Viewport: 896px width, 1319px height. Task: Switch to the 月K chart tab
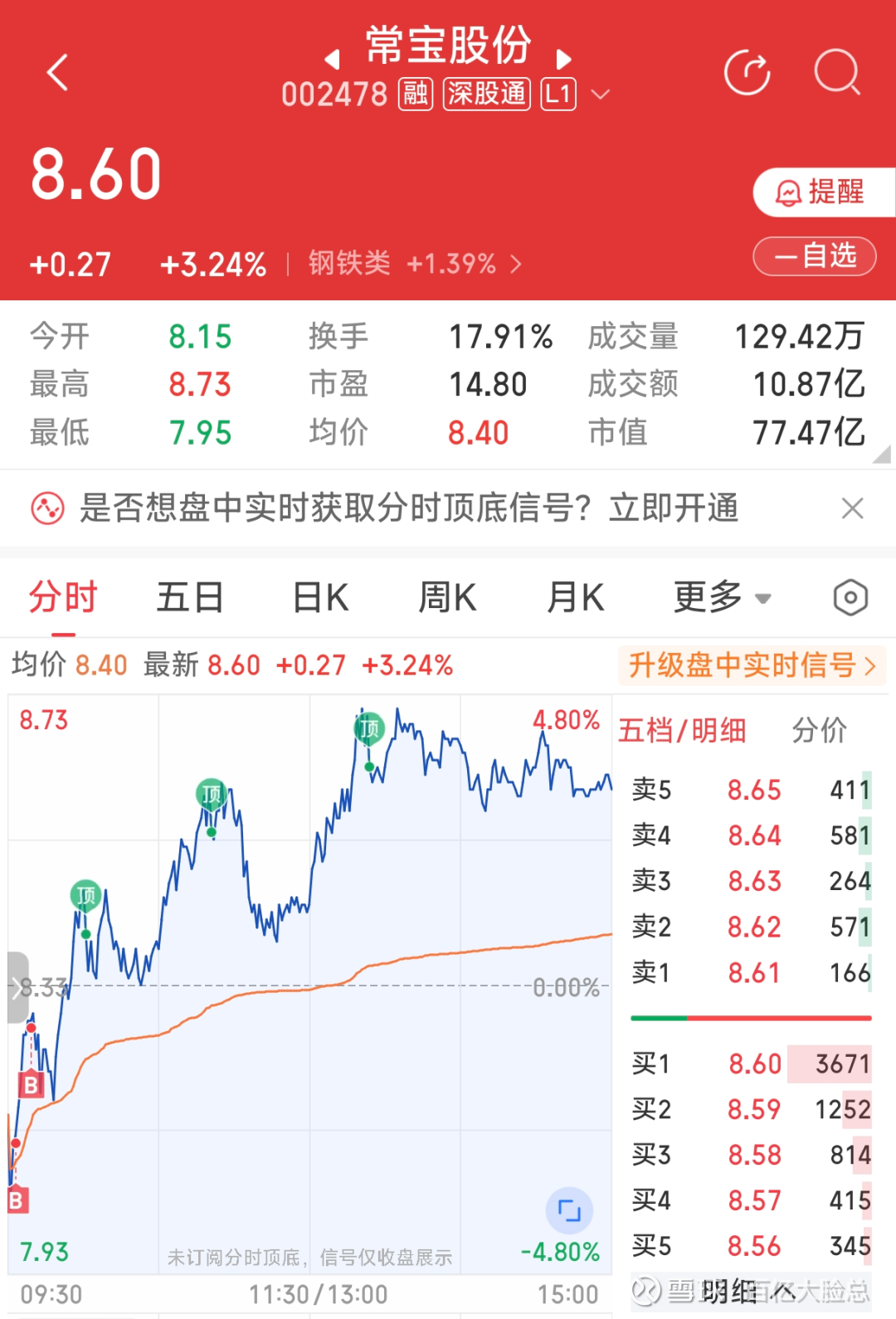pos(575,597)
